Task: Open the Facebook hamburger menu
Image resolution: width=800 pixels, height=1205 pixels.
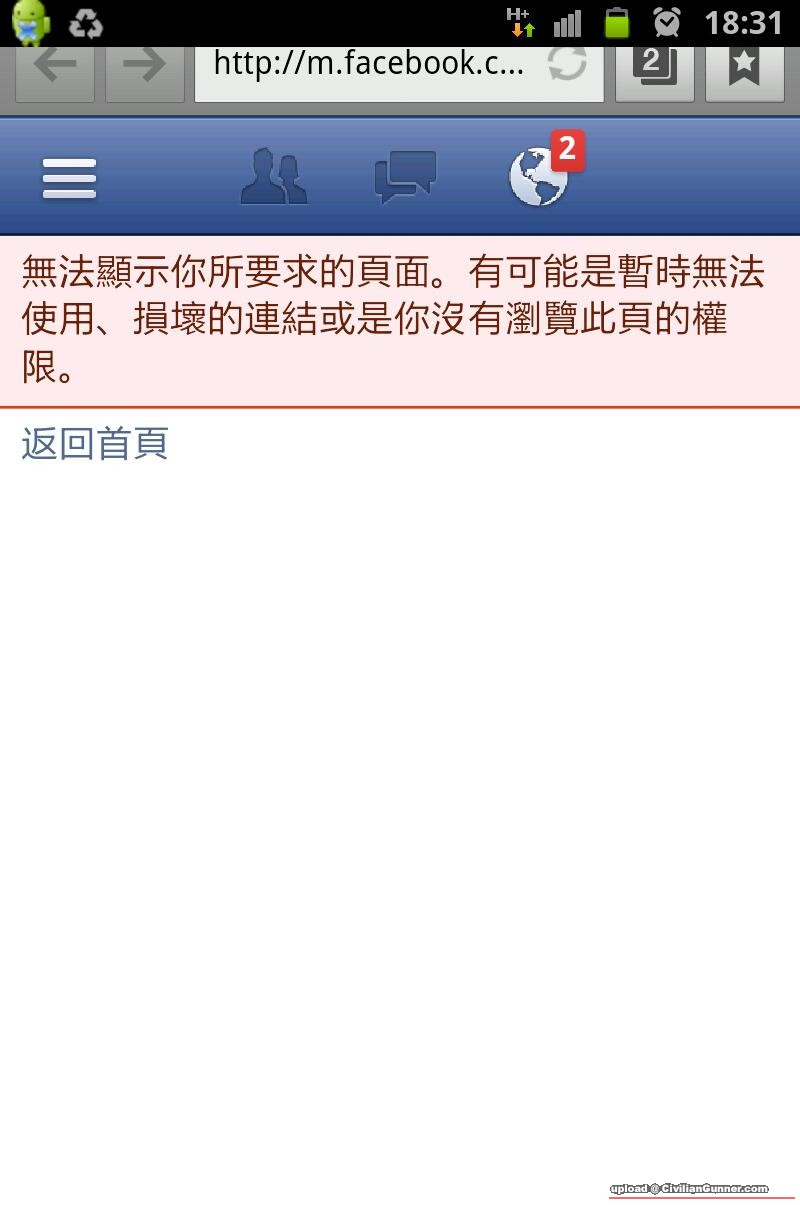Action: coord(69,179)
